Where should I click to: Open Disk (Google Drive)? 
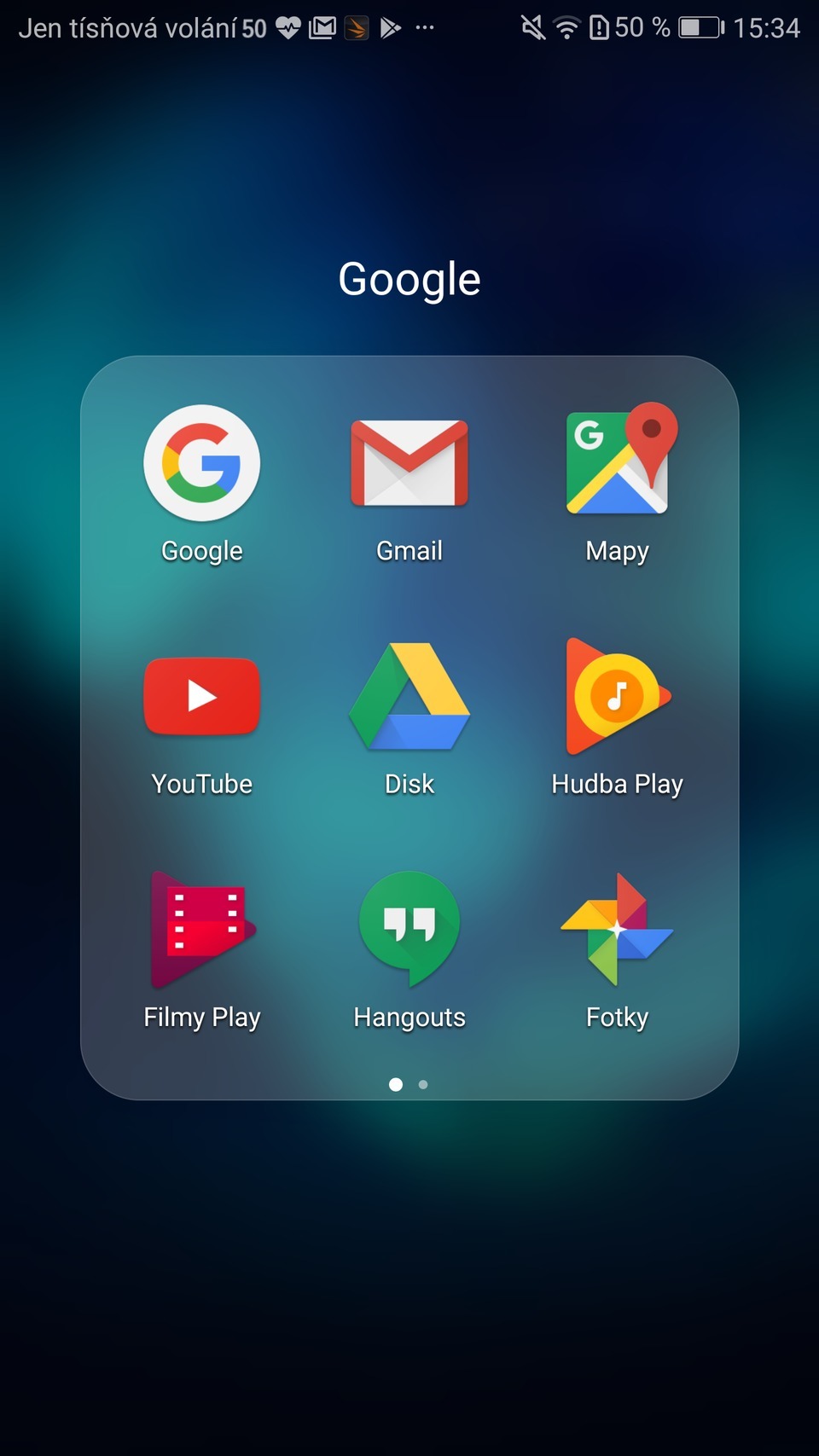[409, 695]
